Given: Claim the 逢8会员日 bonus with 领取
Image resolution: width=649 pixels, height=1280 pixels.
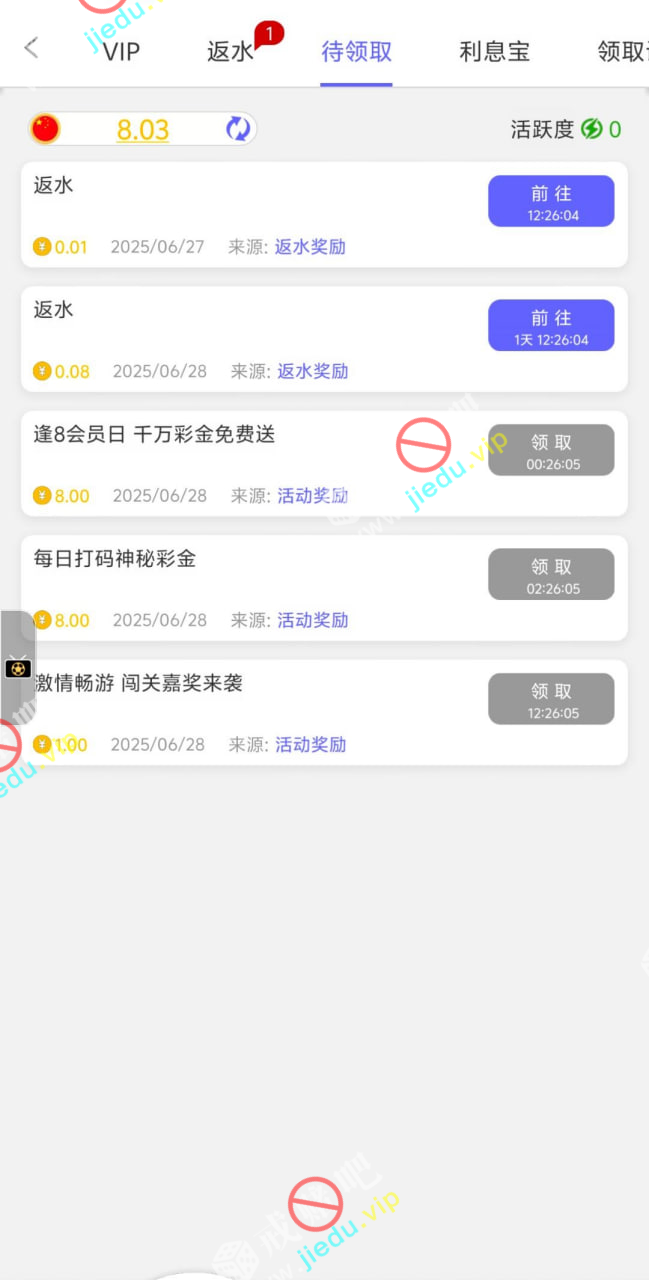Looking at the screenshot, I should [551, 450].
